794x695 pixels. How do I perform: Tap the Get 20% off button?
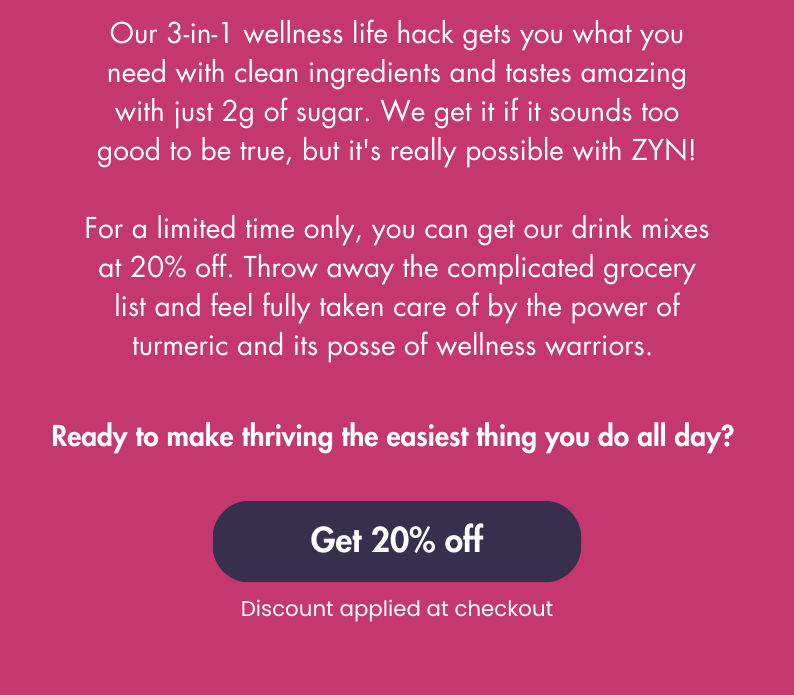(x=397, y=541)
